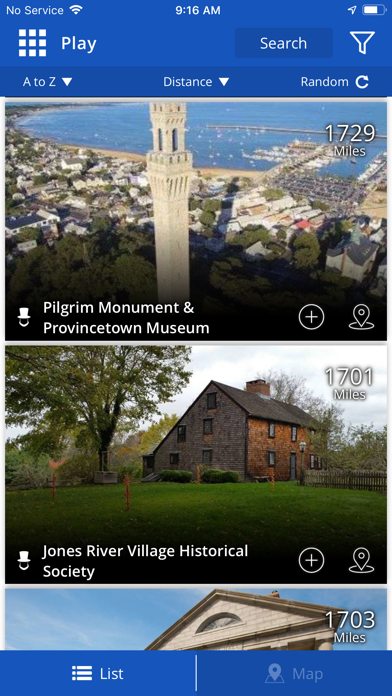Sort the list A to Z
The height and width of the screenshot is (696, 392).
coord(48,82)
